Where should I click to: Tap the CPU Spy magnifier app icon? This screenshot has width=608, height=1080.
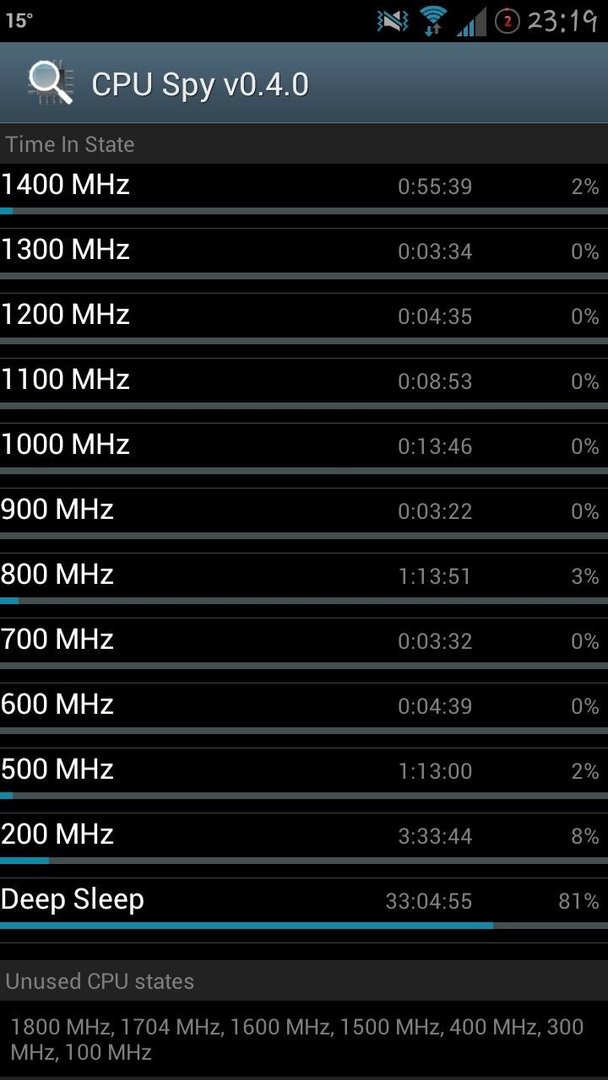(x=50, y=83)
